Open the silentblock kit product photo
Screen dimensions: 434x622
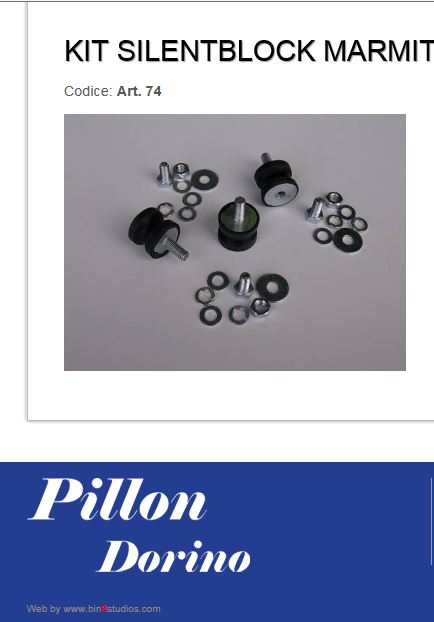[x=235, y=242]
